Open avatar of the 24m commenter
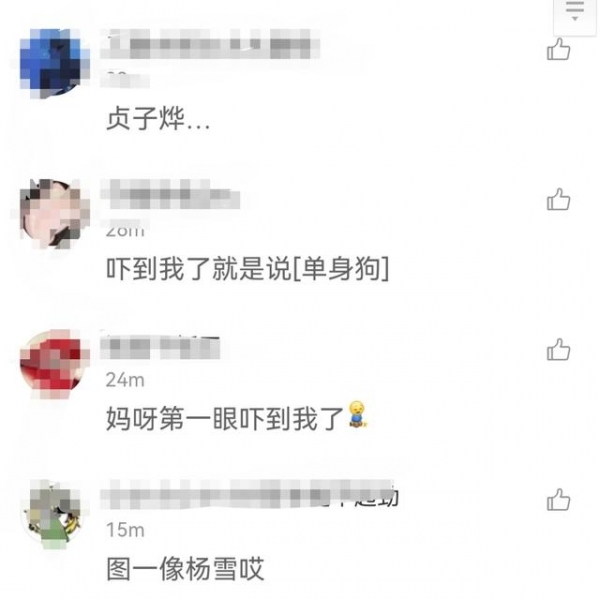The image size is (600, 599). coord(55,362)
